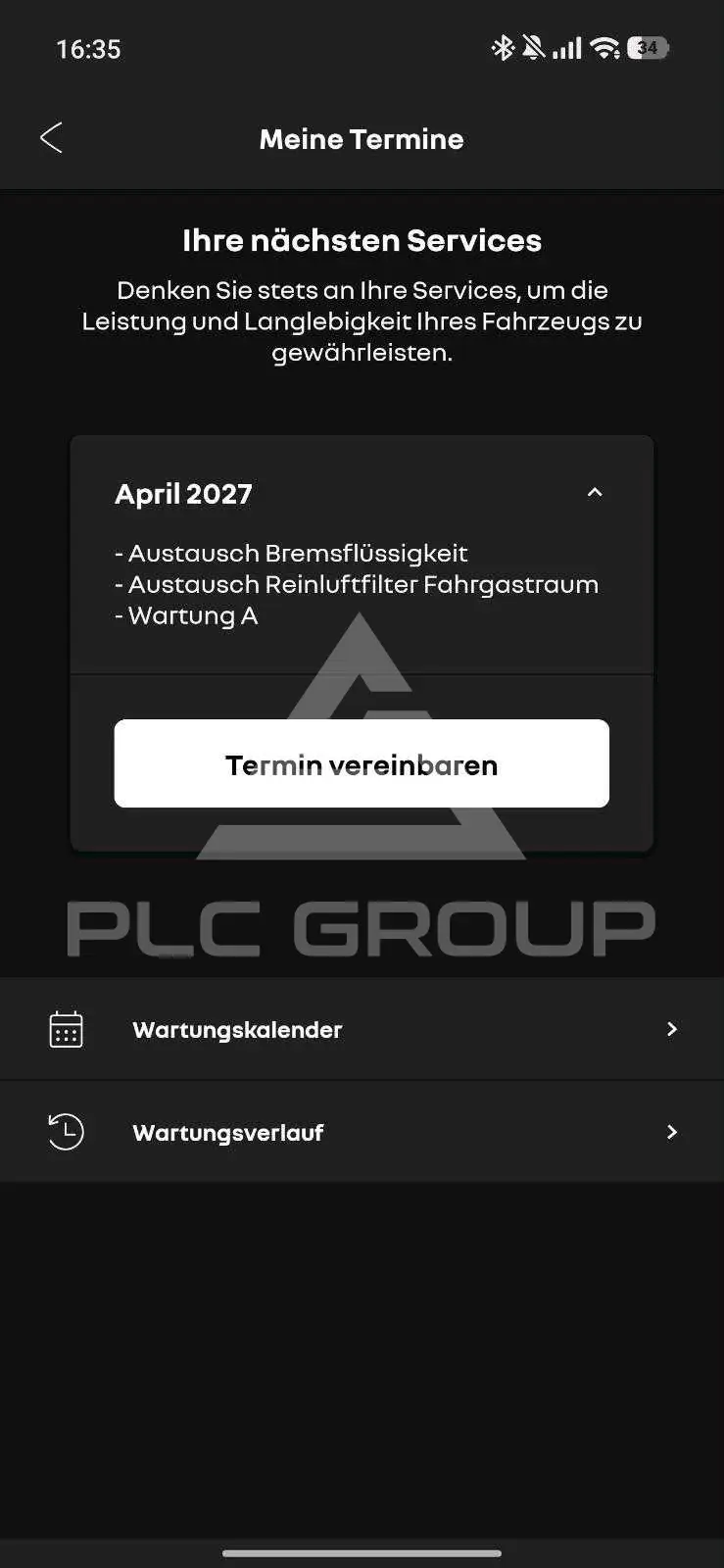This screenshot has height=1568, width=724.
Task: Collapse the April 2027 service card
Action: 595,492
